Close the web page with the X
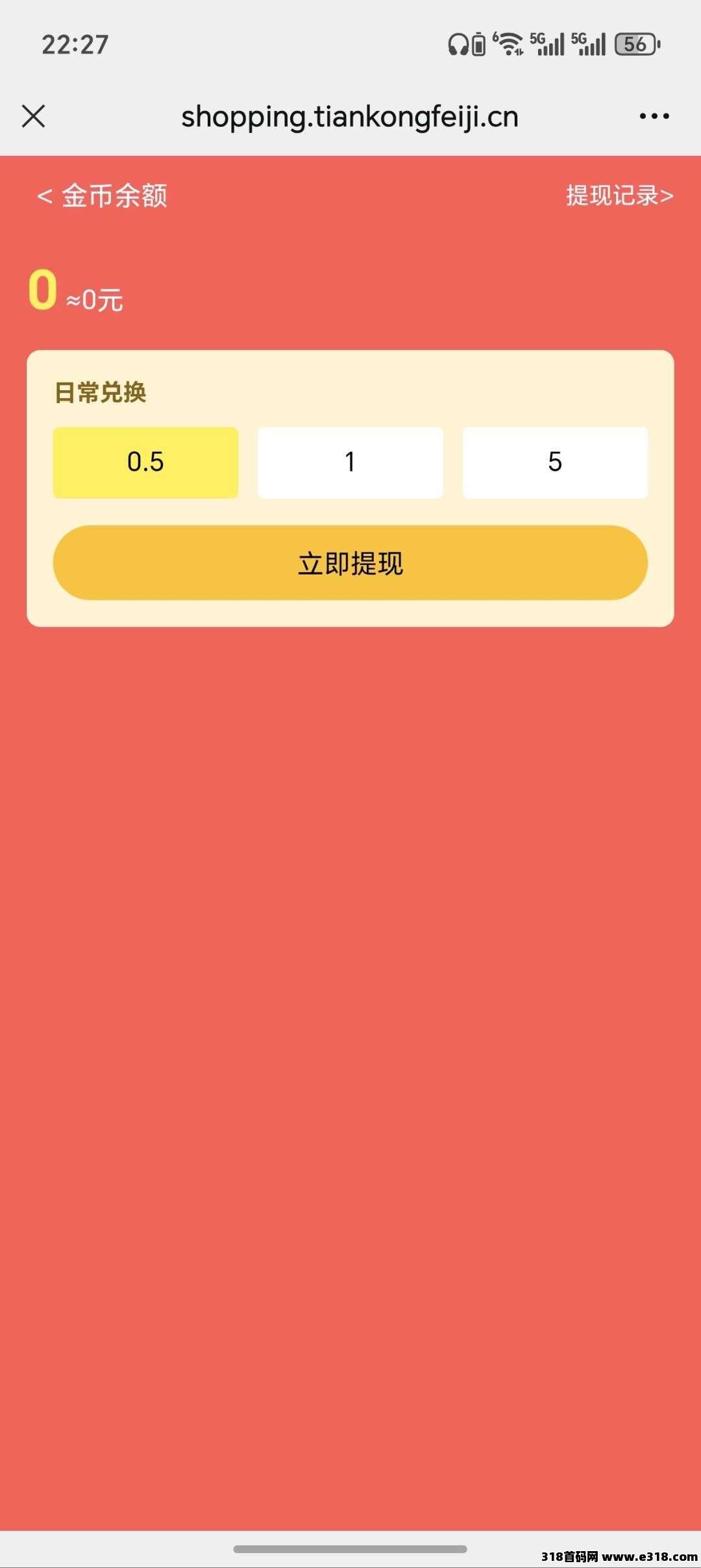This screenshot has height=1568, width=701. pos(33,117)
